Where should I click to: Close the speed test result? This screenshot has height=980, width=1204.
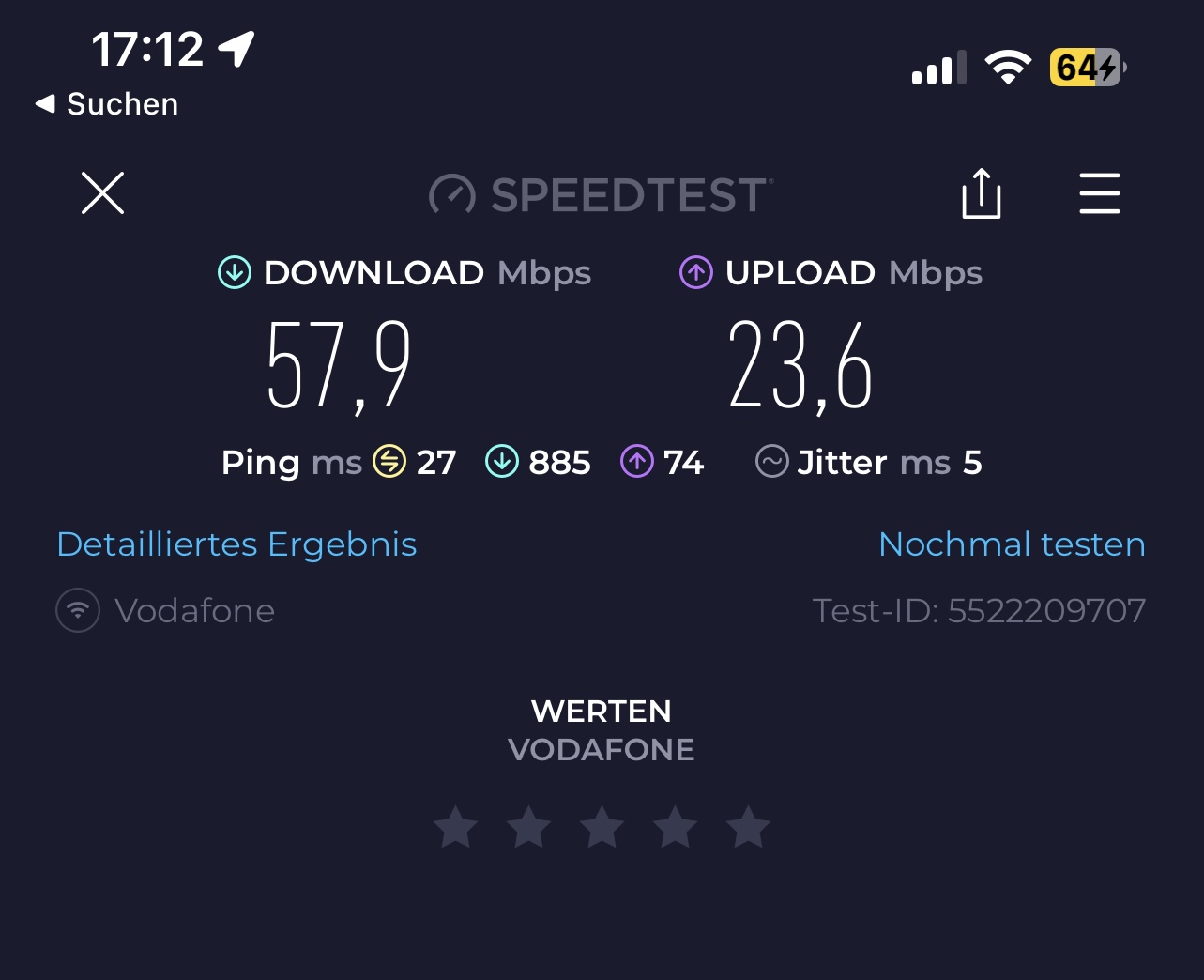pyautogui.click(x=102, y=193)
